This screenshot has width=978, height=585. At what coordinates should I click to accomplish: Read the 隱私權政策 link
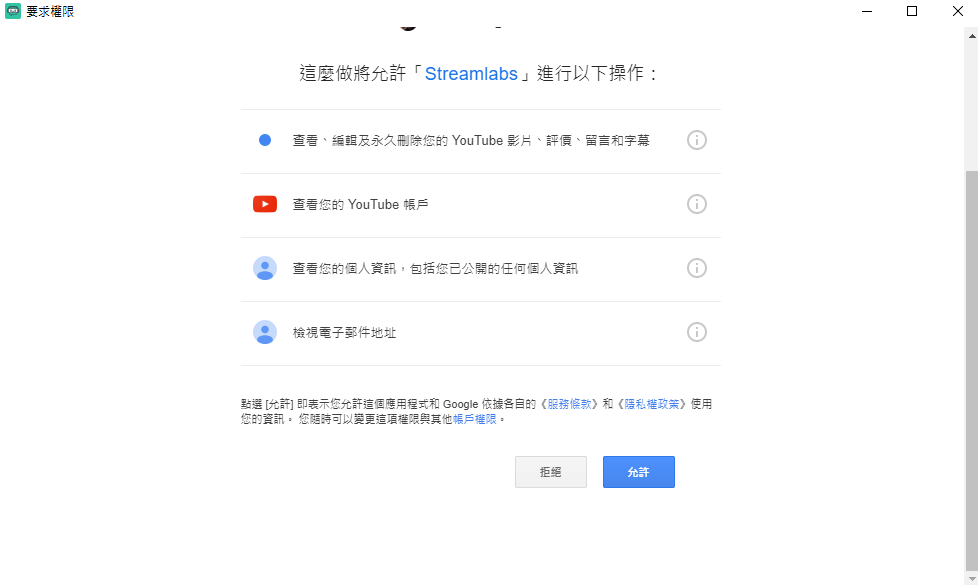[652, 404]
